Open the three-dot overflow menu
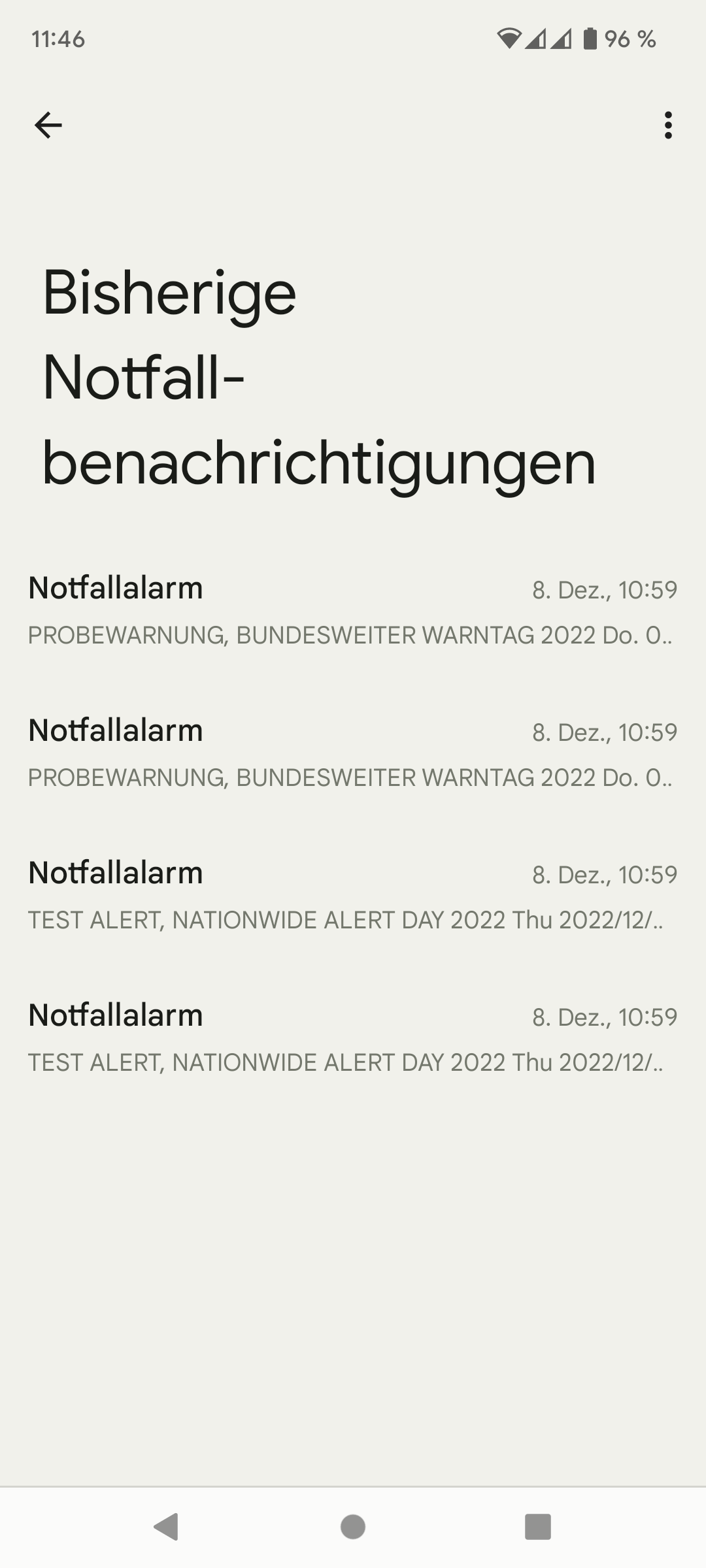The height and width of the screenshot is (1568, 706). coord(667,125)
